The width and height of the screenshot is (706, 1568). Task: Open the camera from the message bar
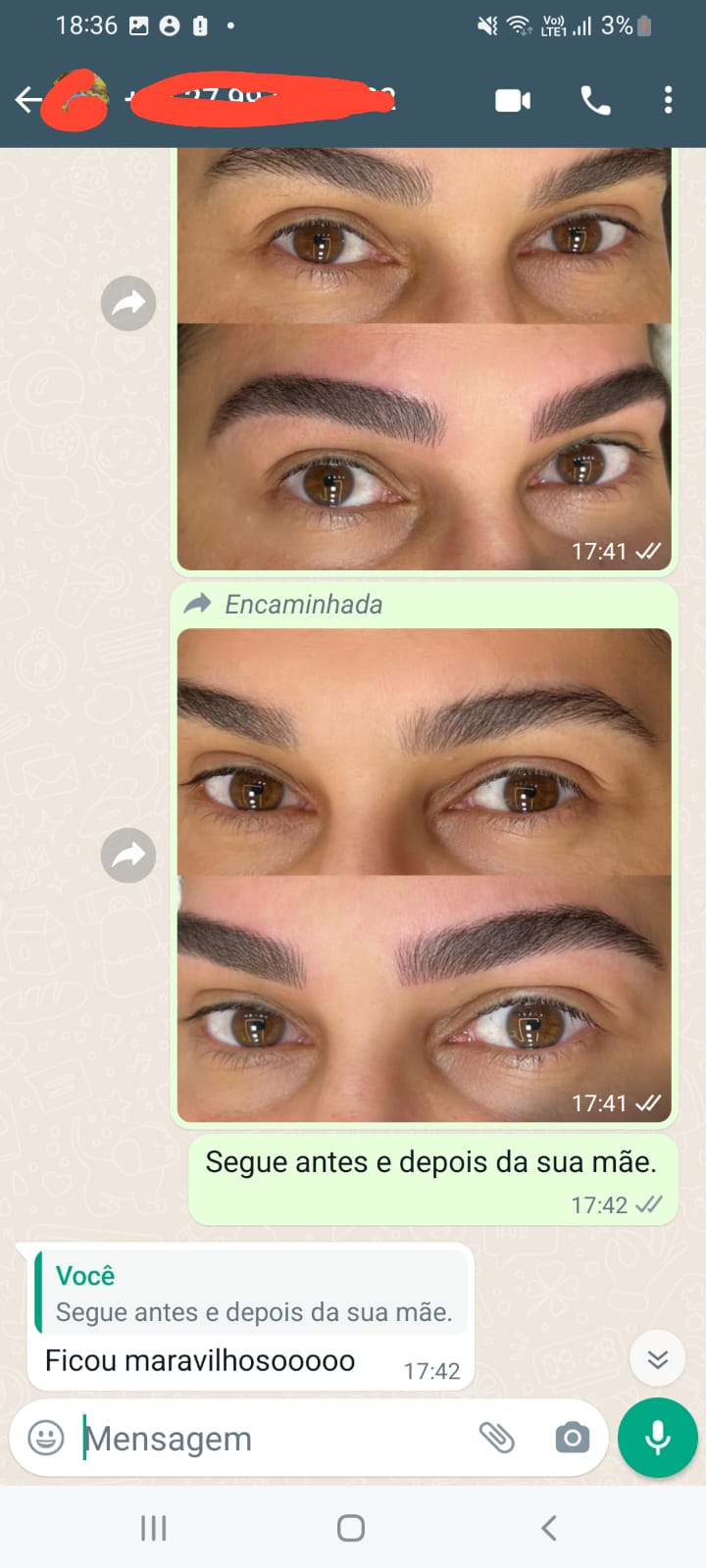click(572, 1438)
